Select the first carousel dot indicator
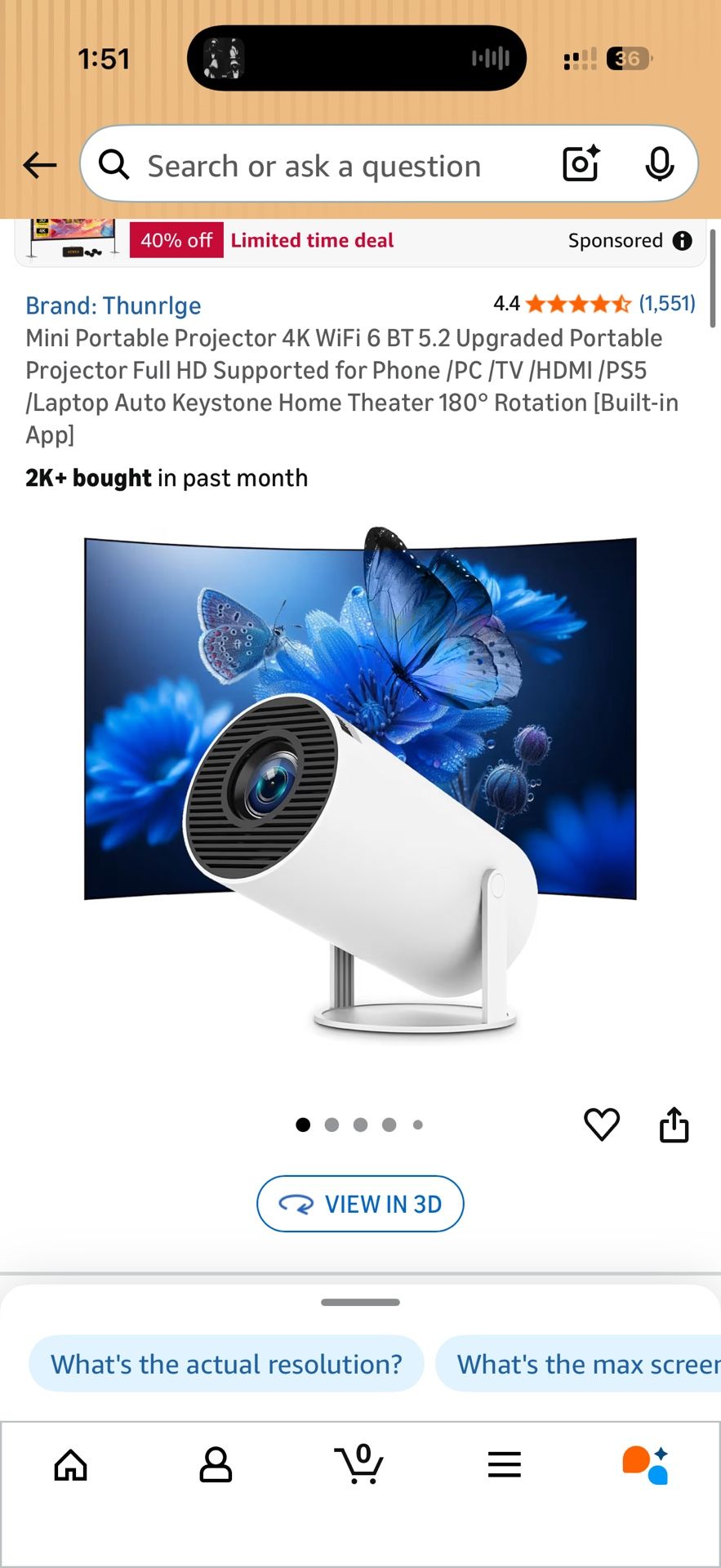Viewport: 721px width, 1568px height. click(x=303, y=1125)
